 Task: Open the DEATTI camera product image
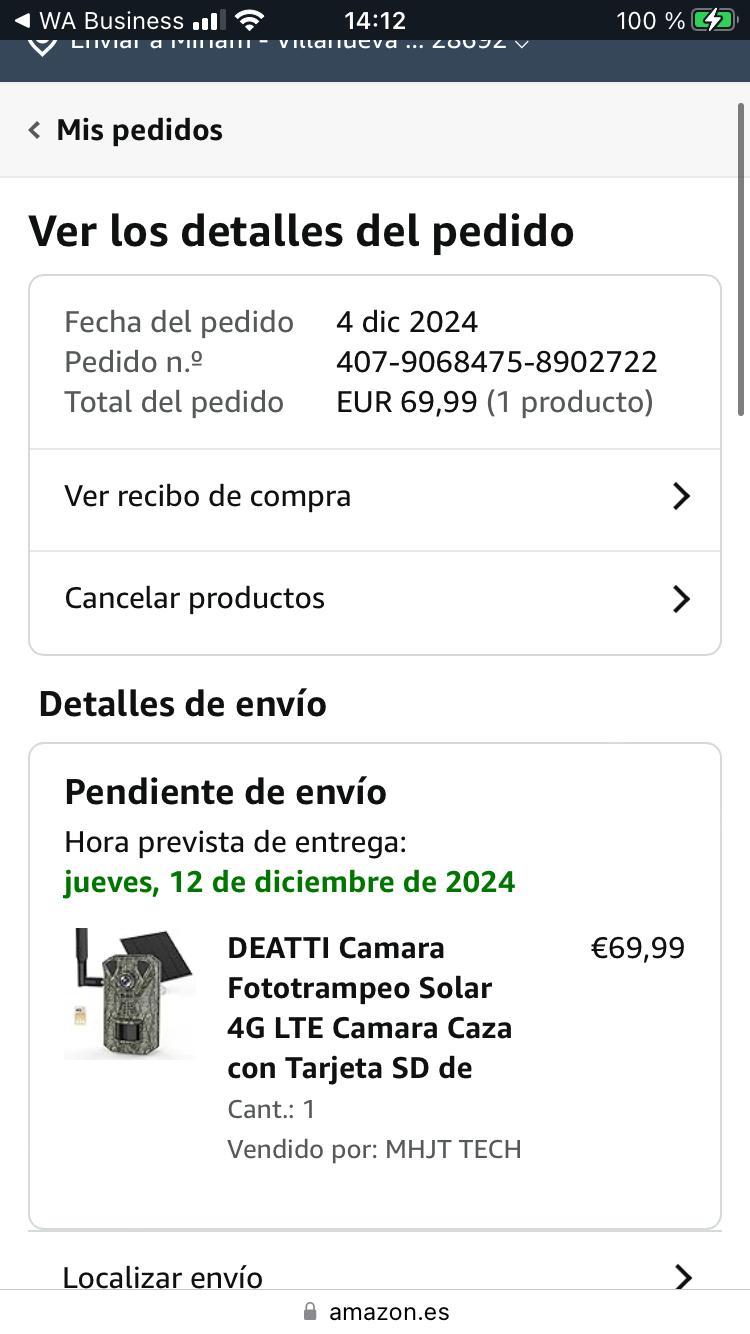pos(130,993)
